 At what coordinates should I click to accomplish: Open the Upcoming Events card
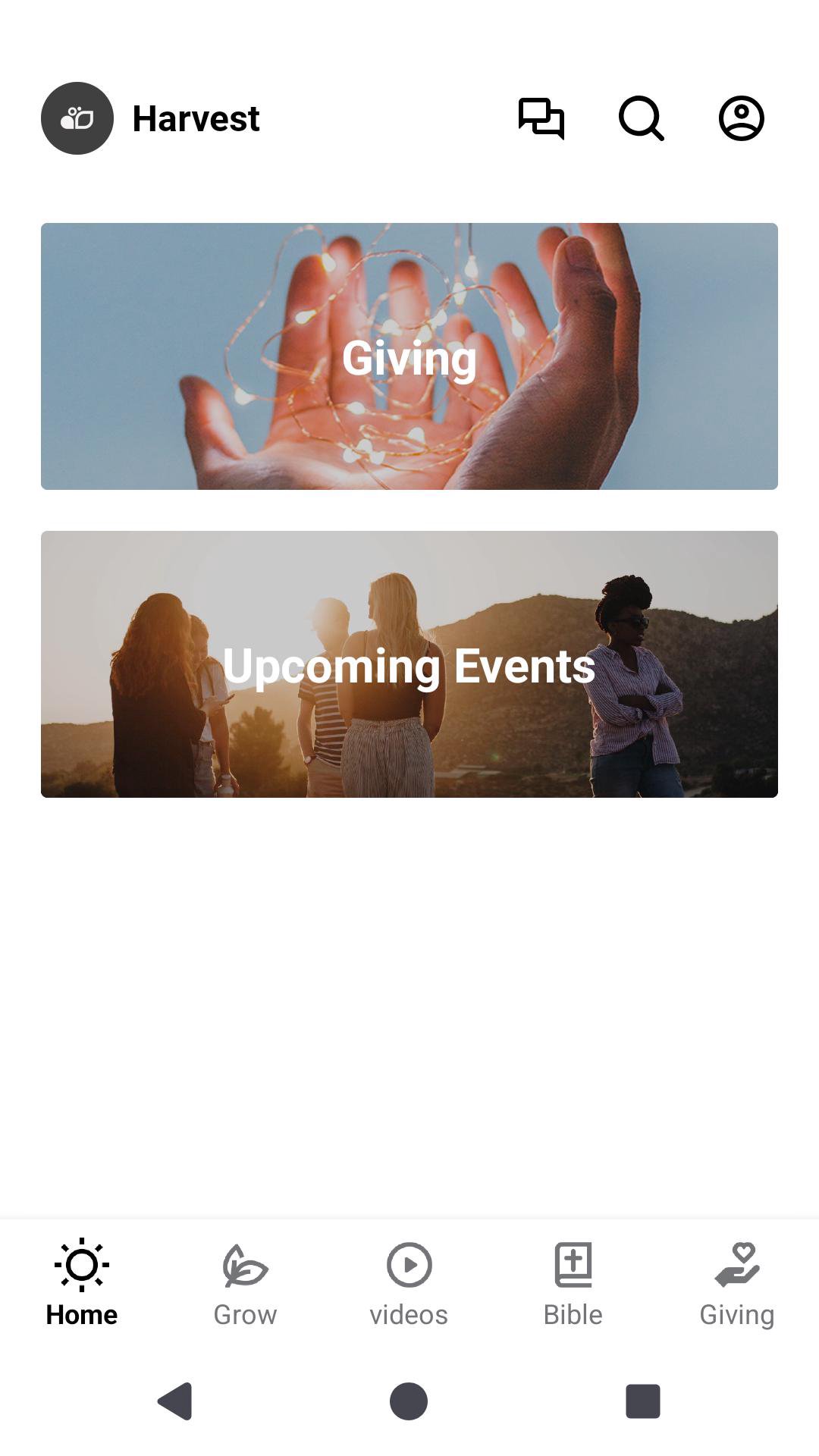(x=409, y=664)
